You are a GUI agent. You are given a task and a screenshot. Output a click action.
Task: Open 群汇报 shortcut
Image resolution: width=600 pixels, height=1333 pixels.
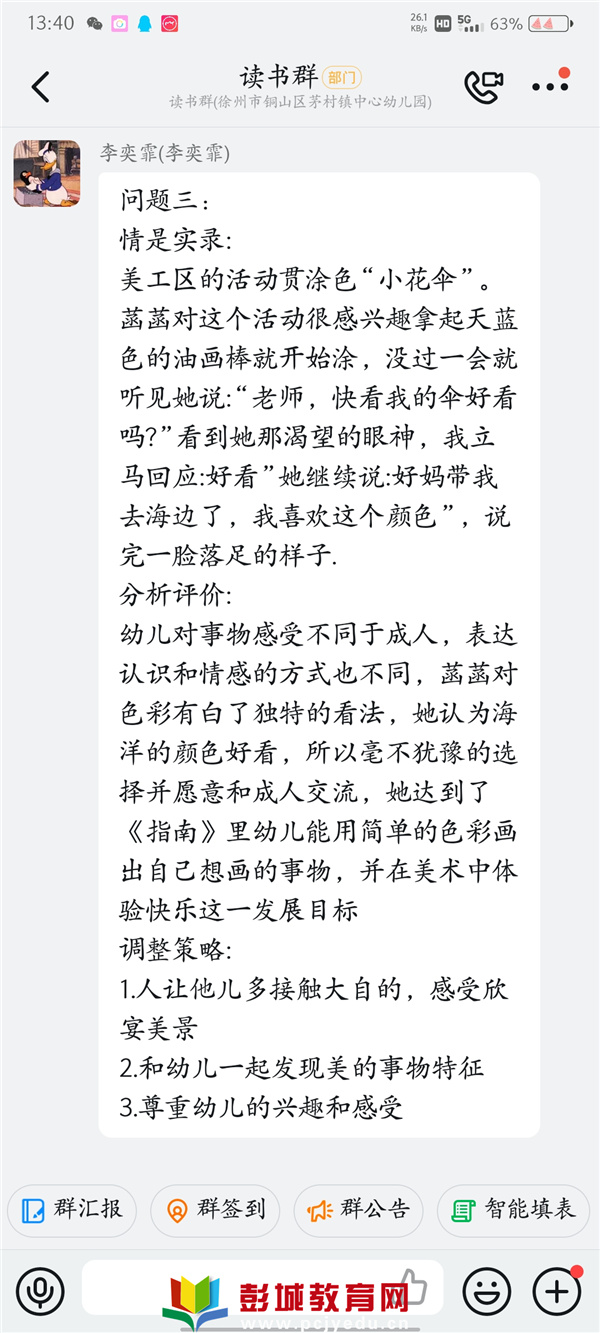(72, 1210)
